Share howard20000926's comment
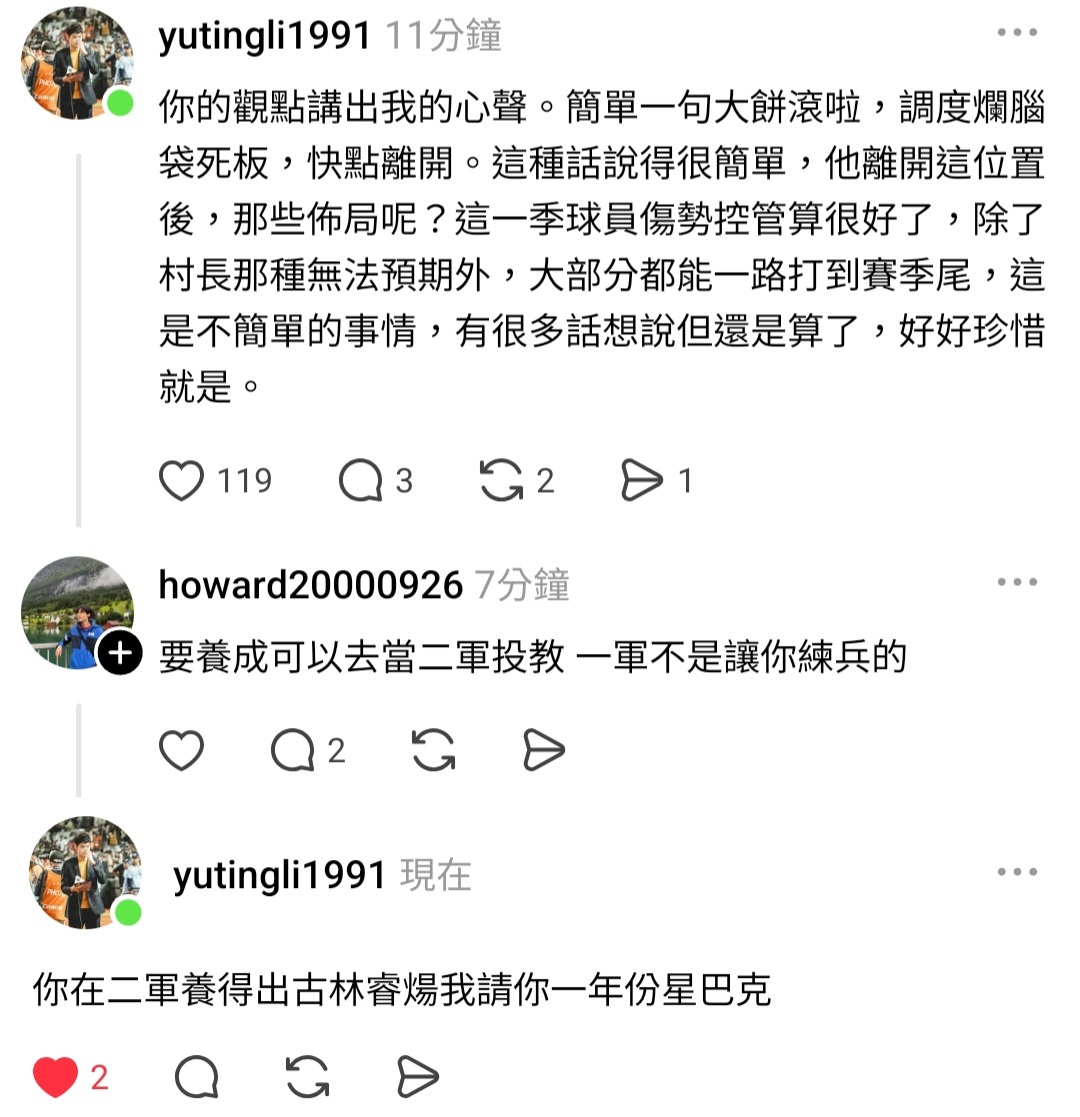The width and height of the screenshot is (1080, 1117). pyautogui.click(x=544, y=750)
